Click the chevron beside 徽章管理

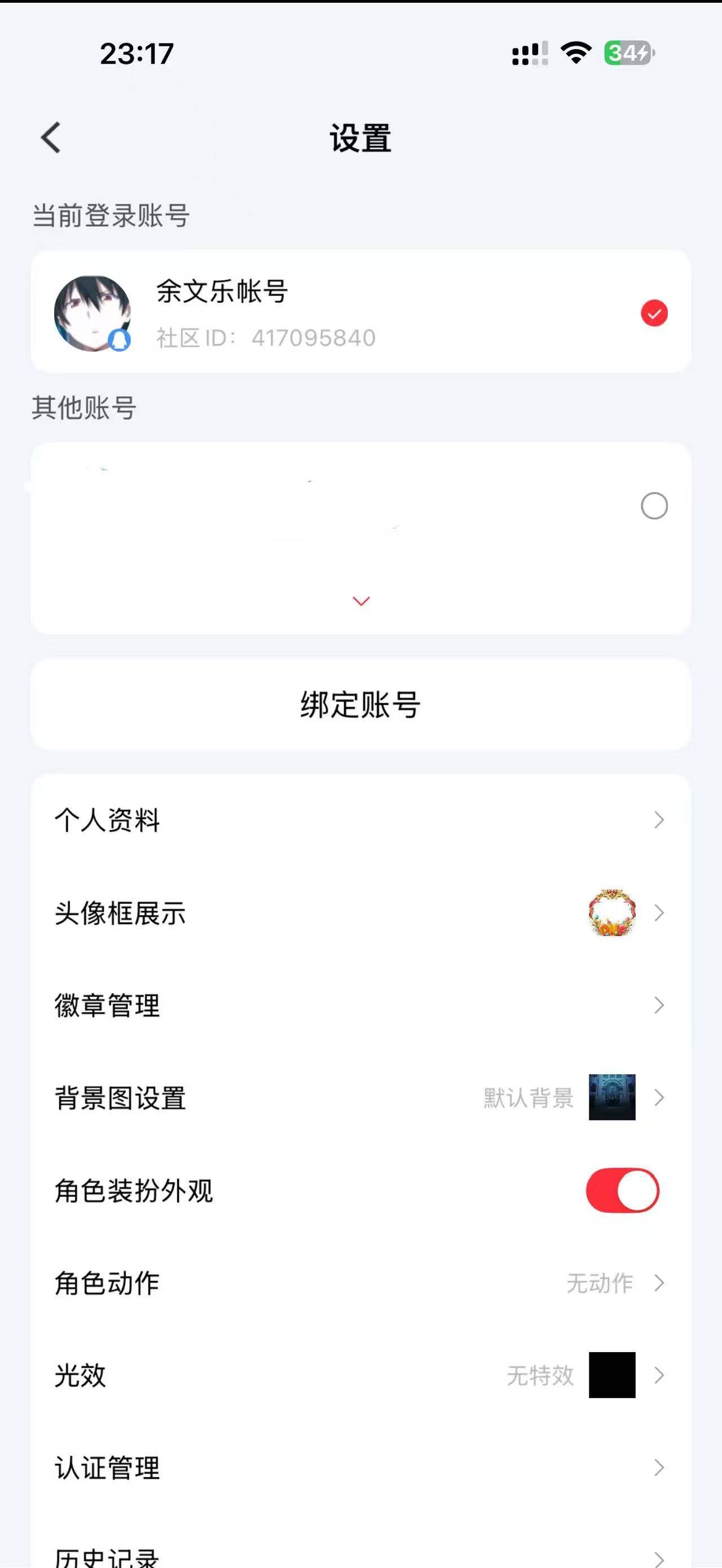point(660,1005)
